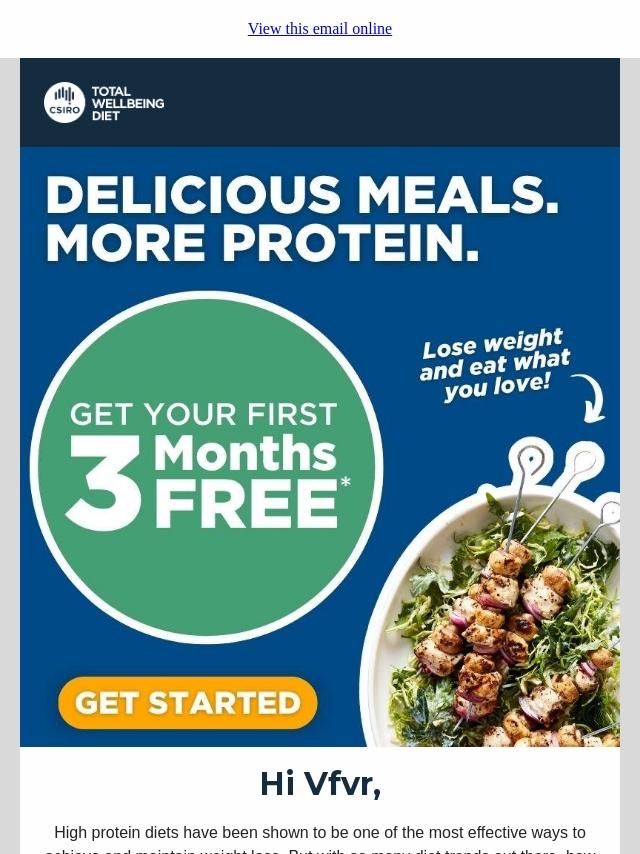Tap the Get Started button
This screenshot has width=640, height=854.
188,703
